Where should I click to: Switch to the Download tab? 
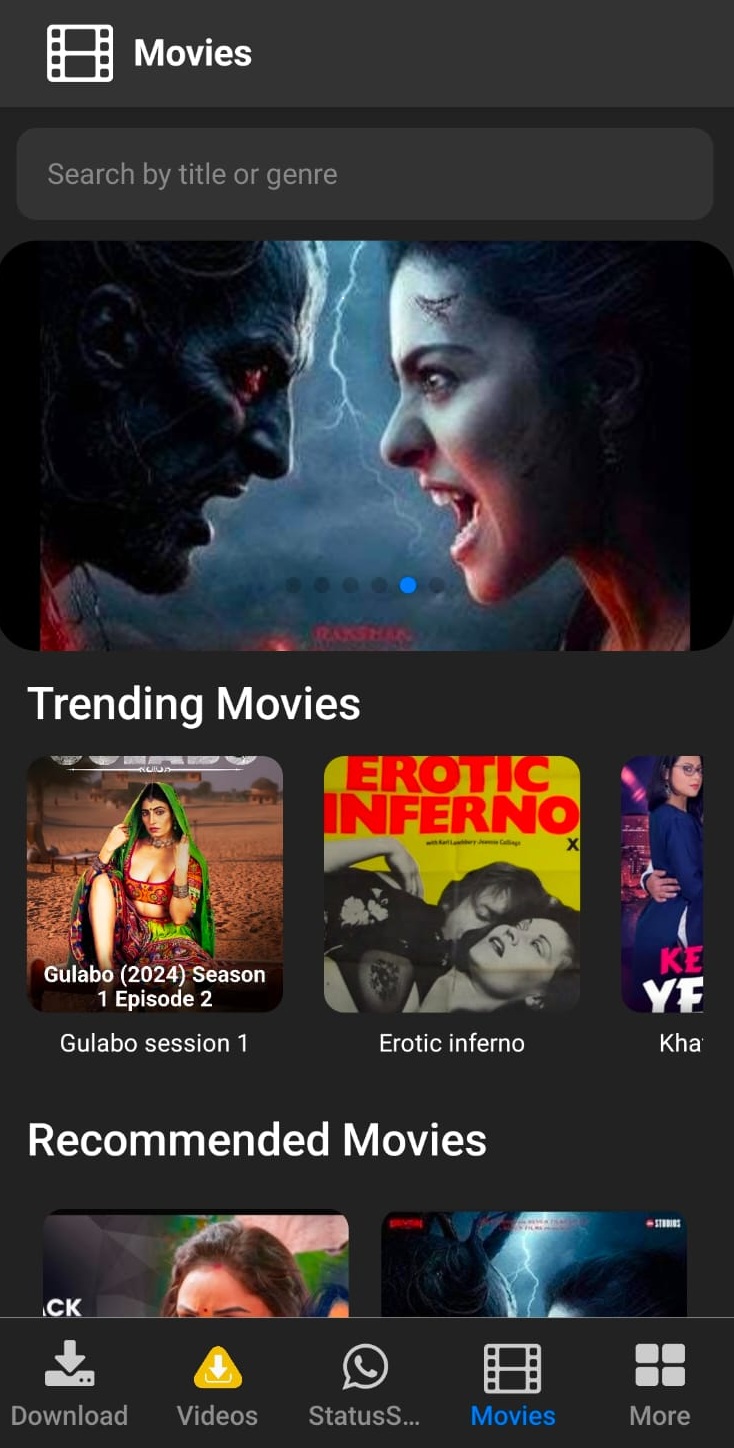[69, 1384]
